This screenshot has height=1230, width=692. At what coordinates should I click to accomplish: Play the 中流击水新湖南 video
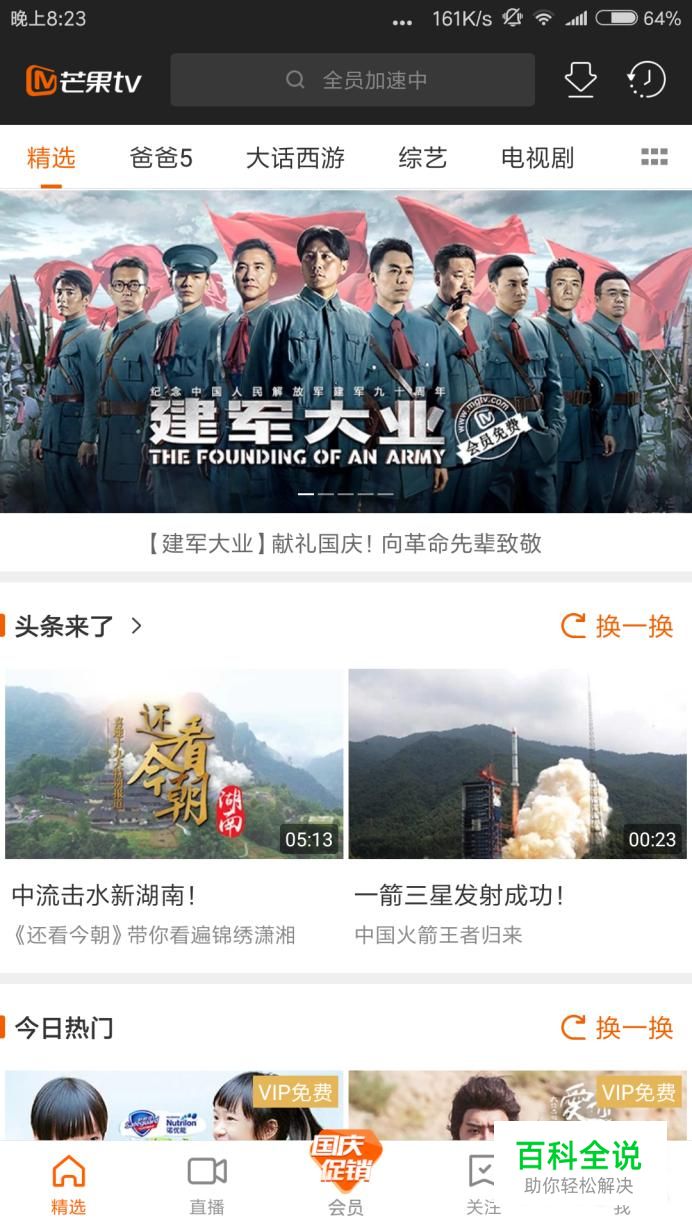coord(174,764)
